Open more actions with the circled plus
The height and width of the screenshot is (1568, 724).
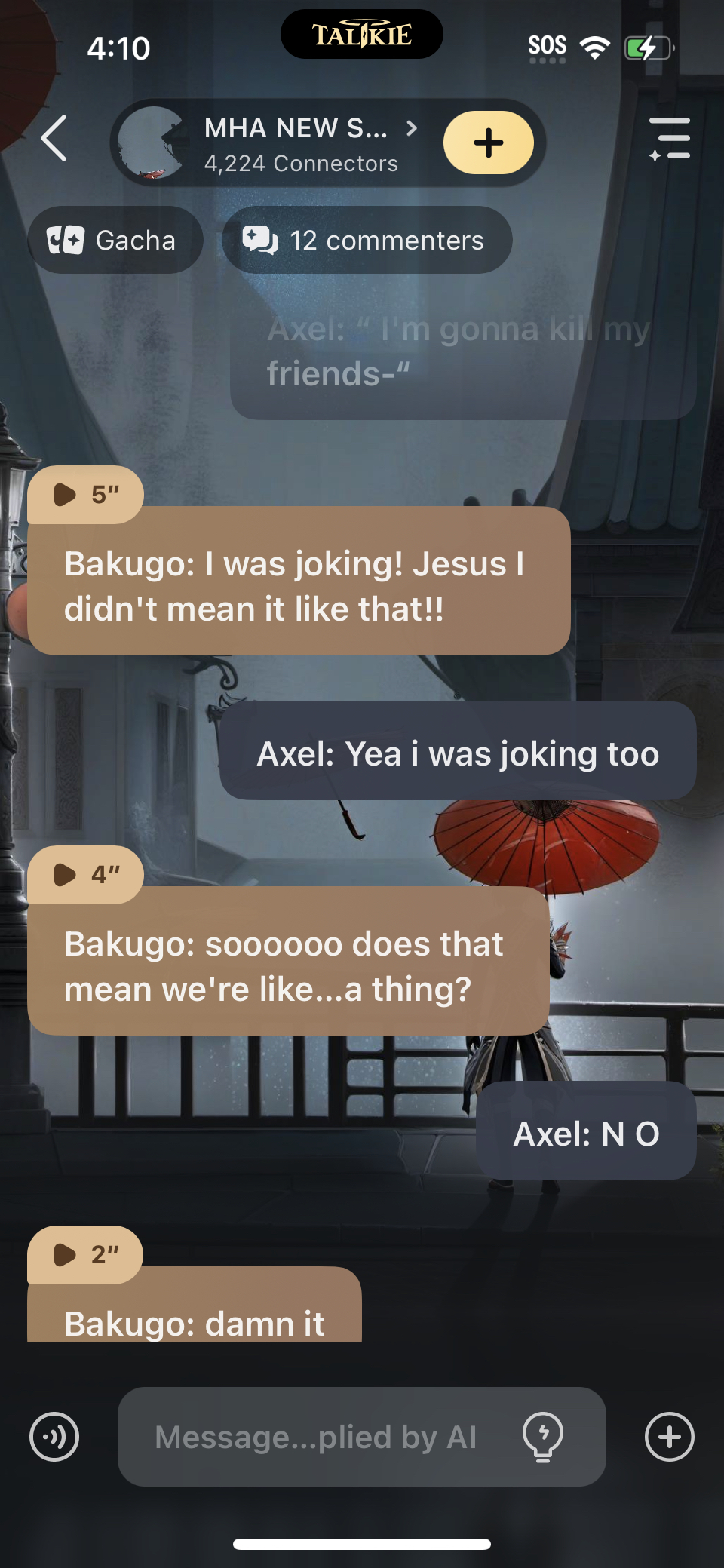click(669, 1437)
